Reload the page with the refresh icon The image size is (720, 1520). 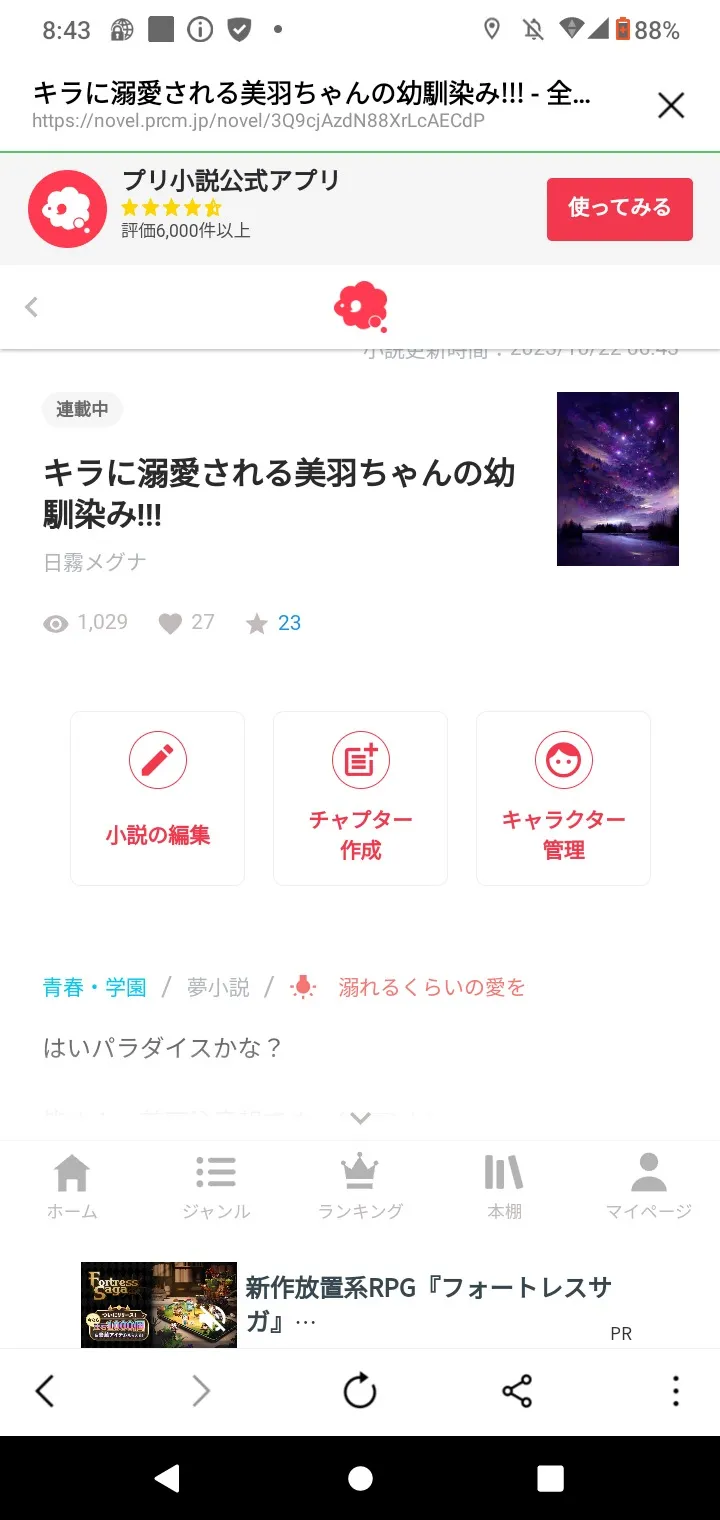click(360, 1391)
